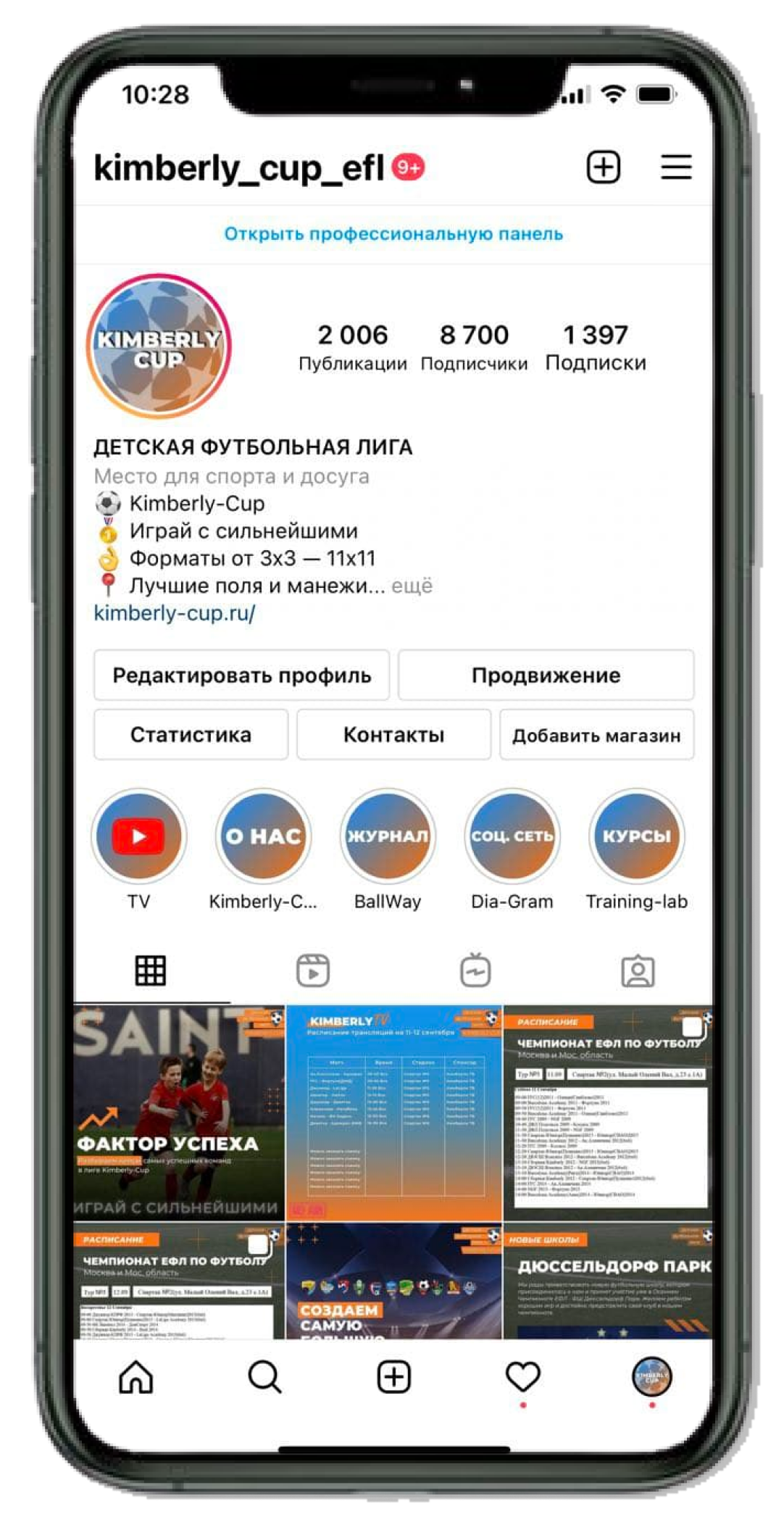Open the TV story highlight
The width and height of the screenshot is (784, 1522).
139,836
